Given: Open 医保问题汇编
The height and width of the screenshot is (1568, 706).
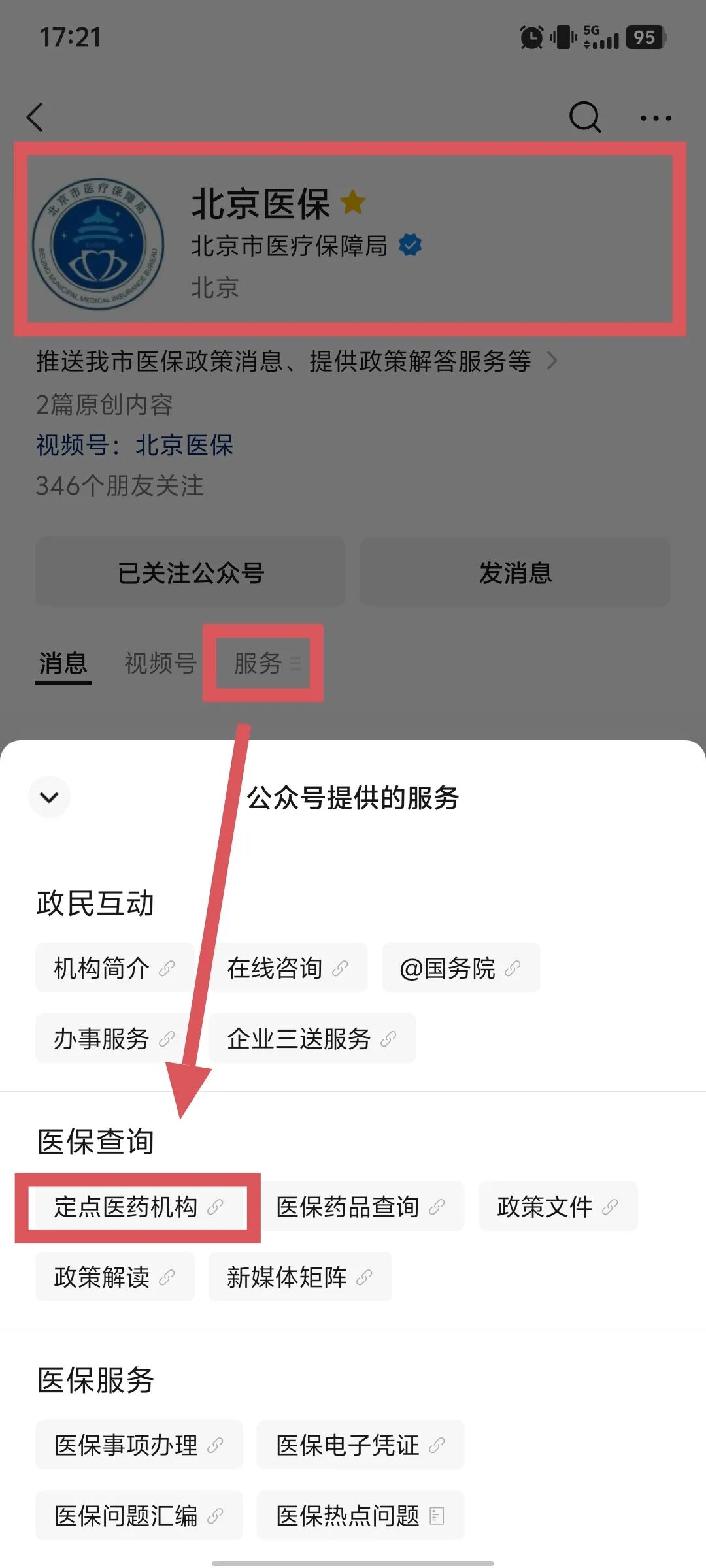Looking at the screenshot, I should pyautogui.click(x=139, y=1516).
